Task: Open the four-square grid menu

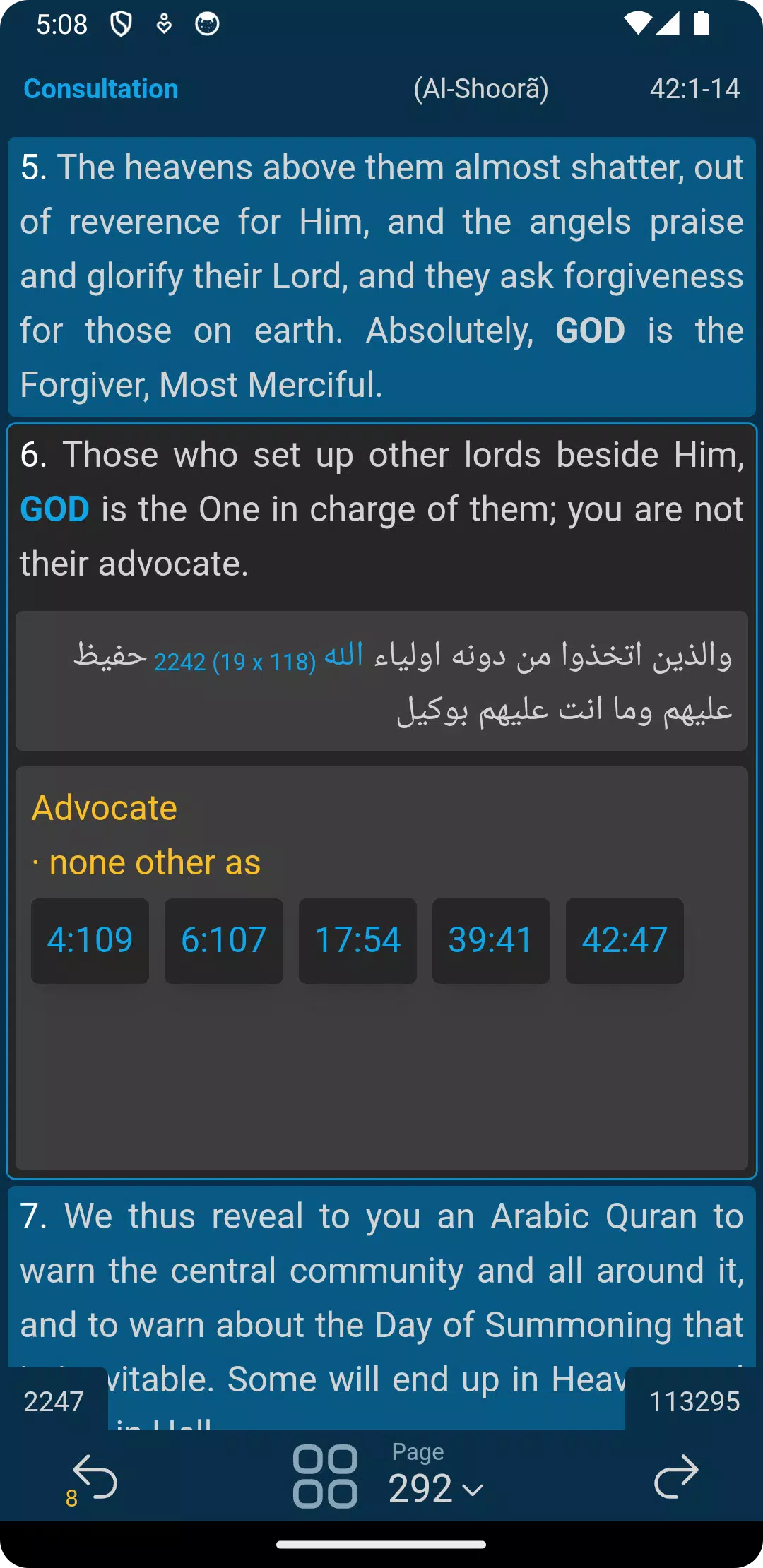Action: (325, 1476)
